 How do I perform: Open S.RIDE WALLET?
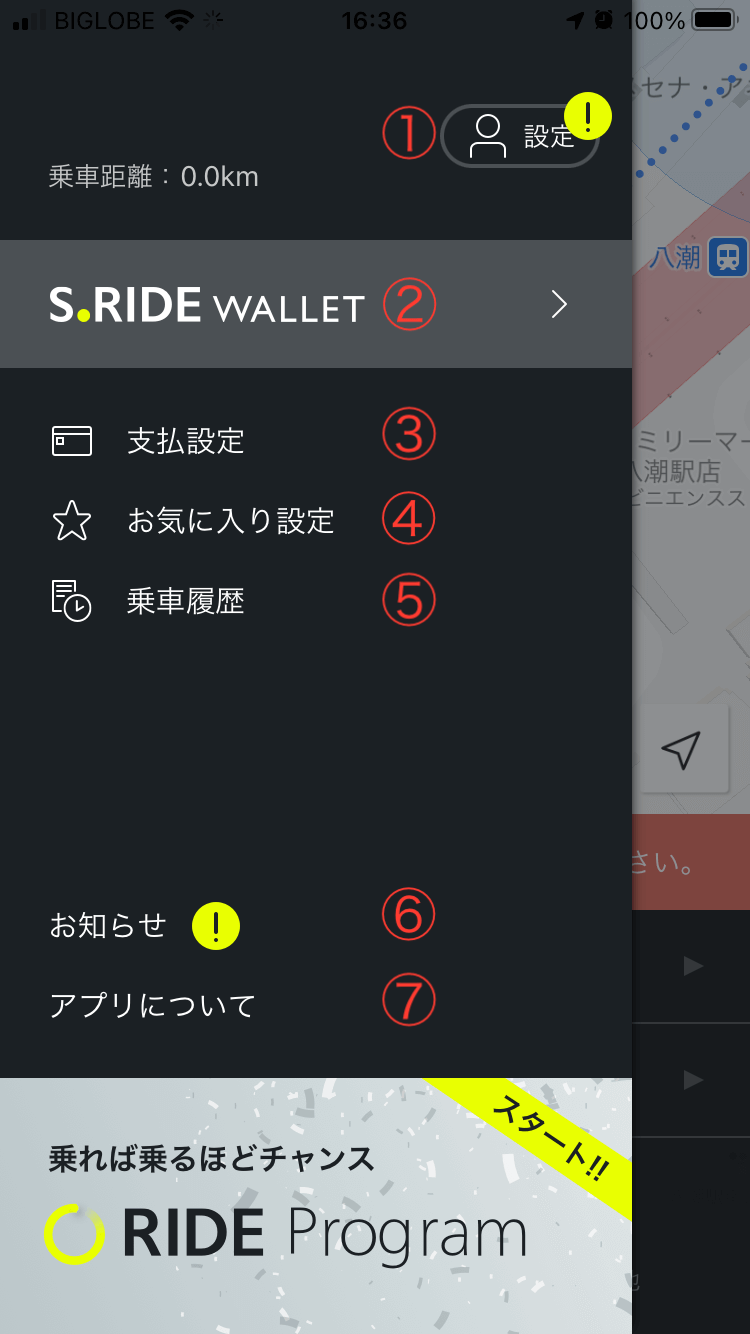316,304
